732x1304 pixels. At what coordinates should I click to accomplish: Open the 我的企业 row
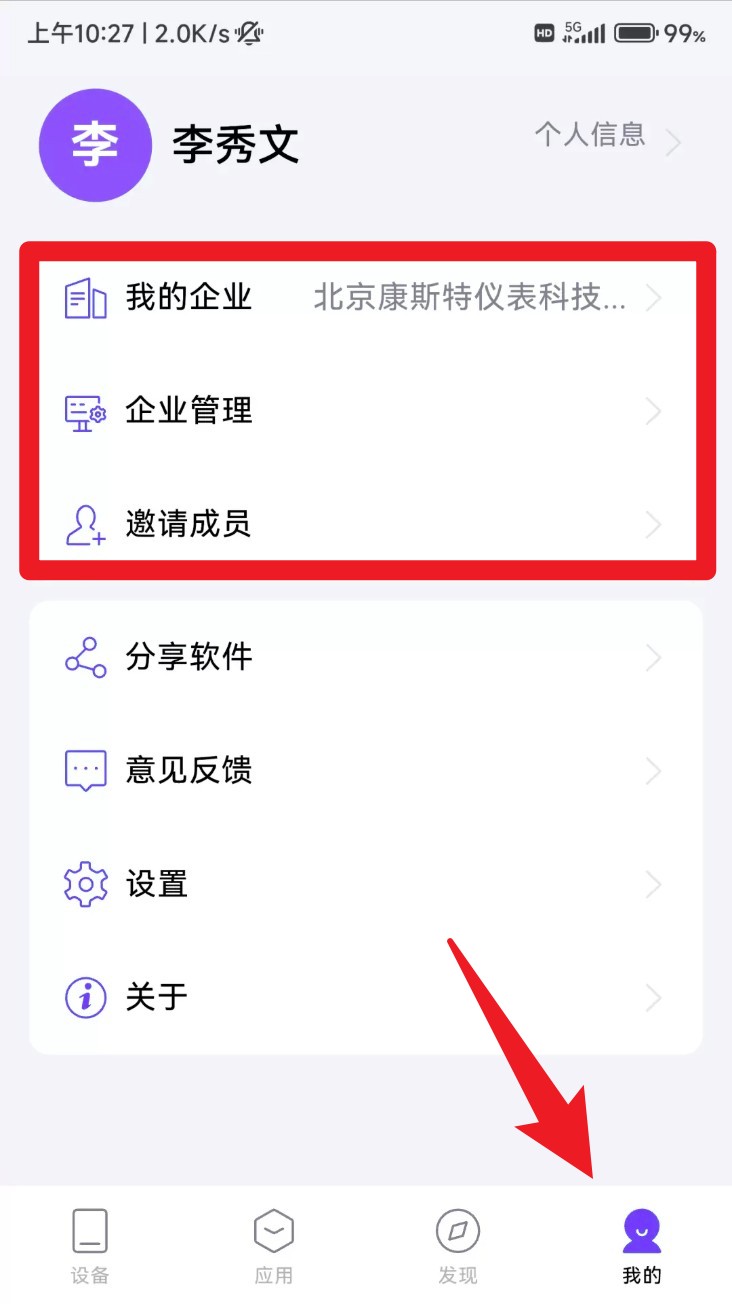tap(366, 298)
